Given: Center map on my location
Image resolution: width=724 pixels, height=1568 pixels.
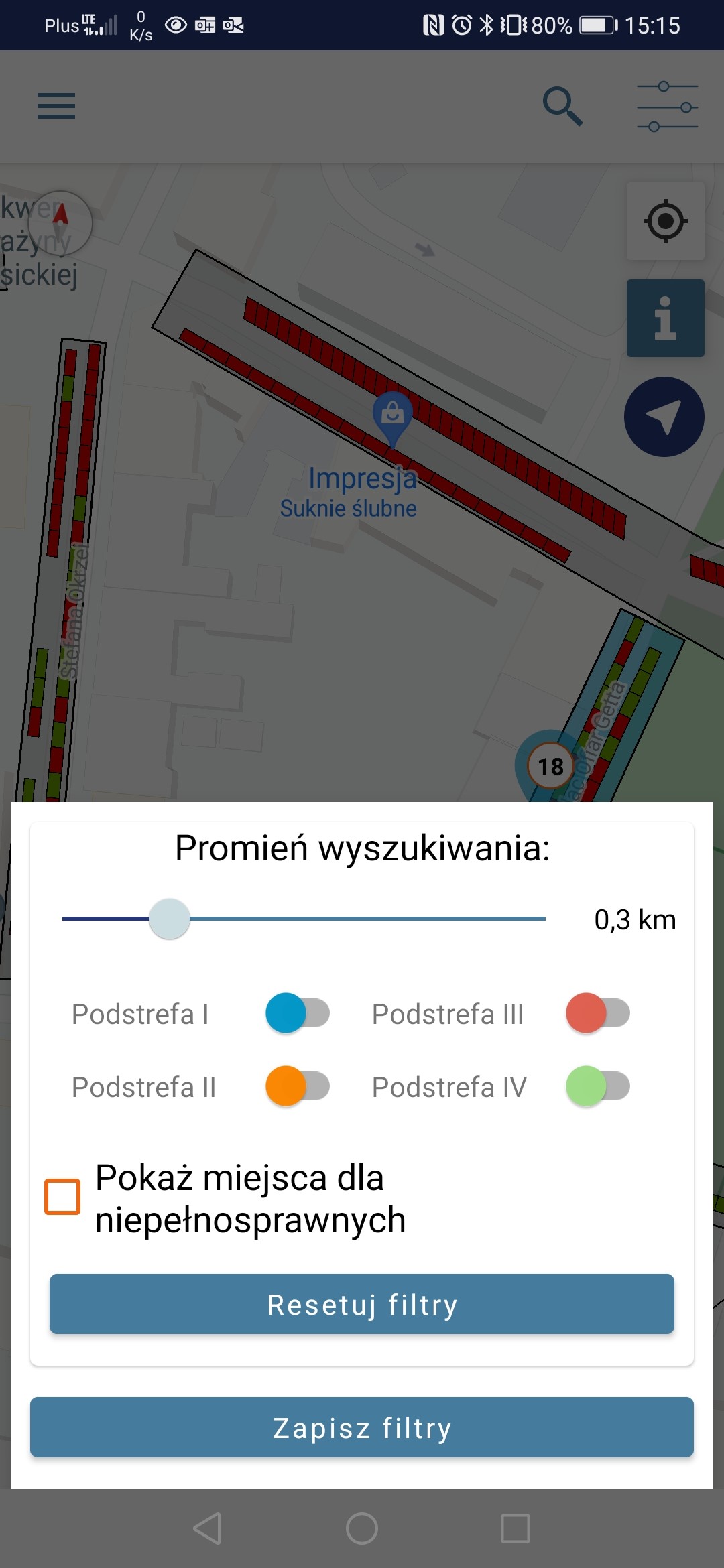Looking at the screenshot, I should point(665,221).
